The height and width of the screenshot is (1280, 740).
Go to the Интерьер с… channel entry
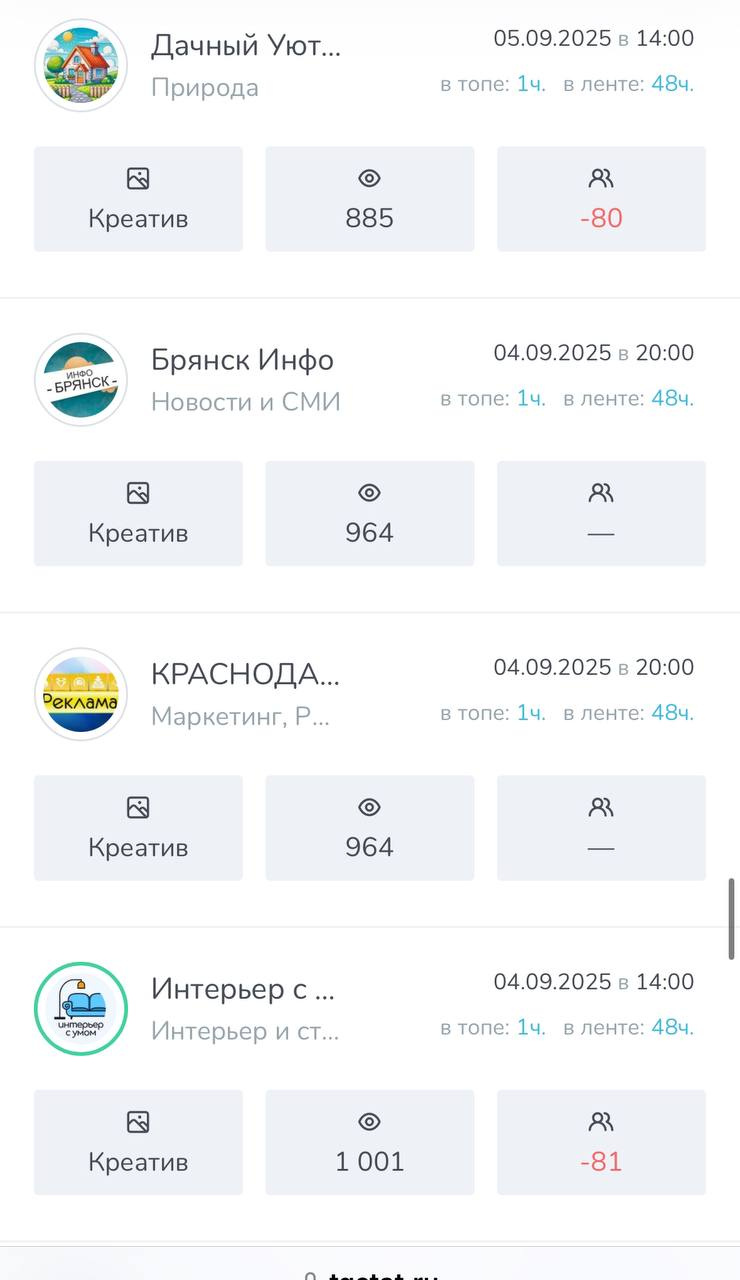tap(242, 989)
